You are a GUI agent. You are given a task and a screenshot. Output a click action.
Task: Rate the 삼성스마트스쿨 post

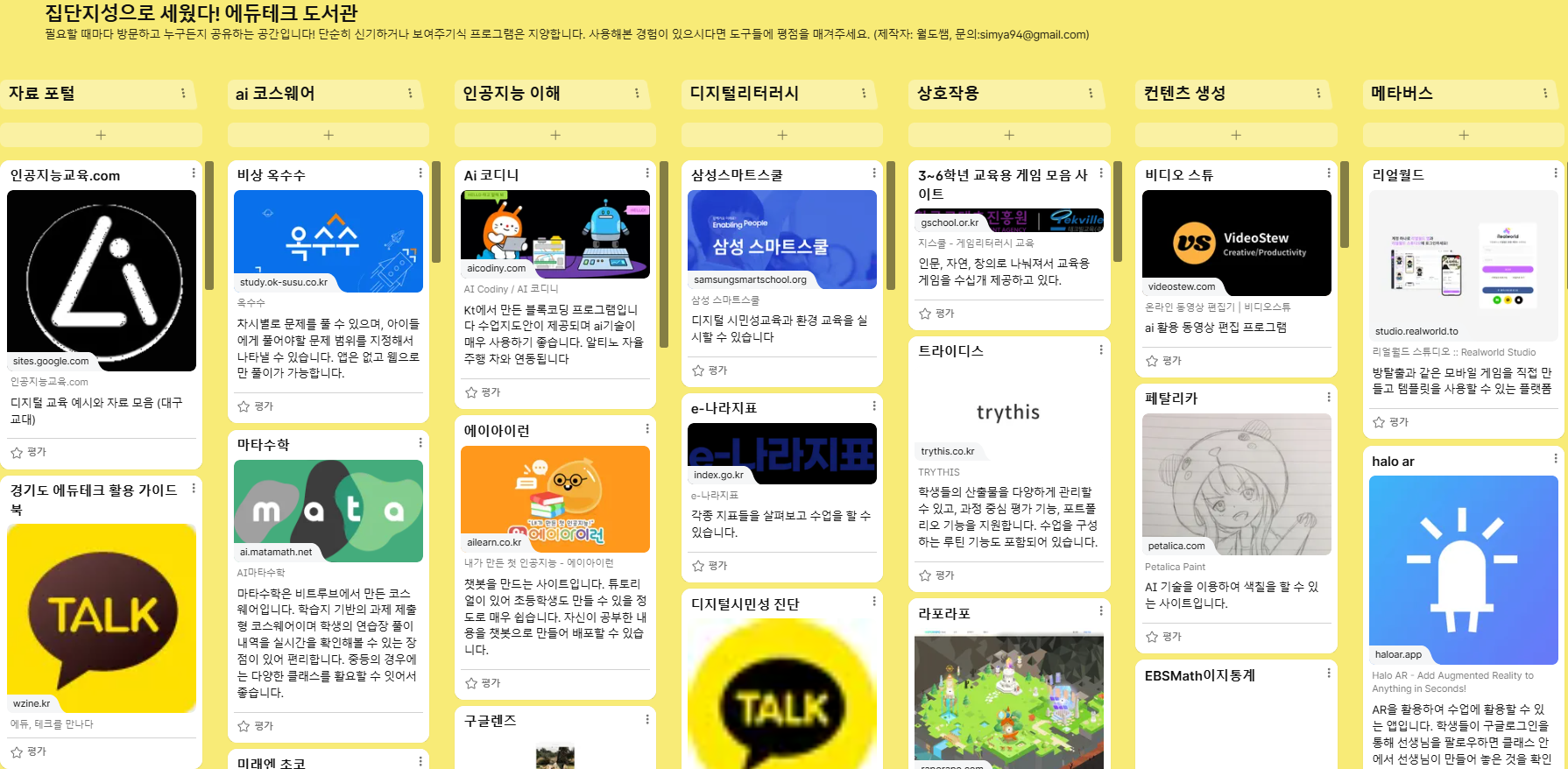(710, 370)
